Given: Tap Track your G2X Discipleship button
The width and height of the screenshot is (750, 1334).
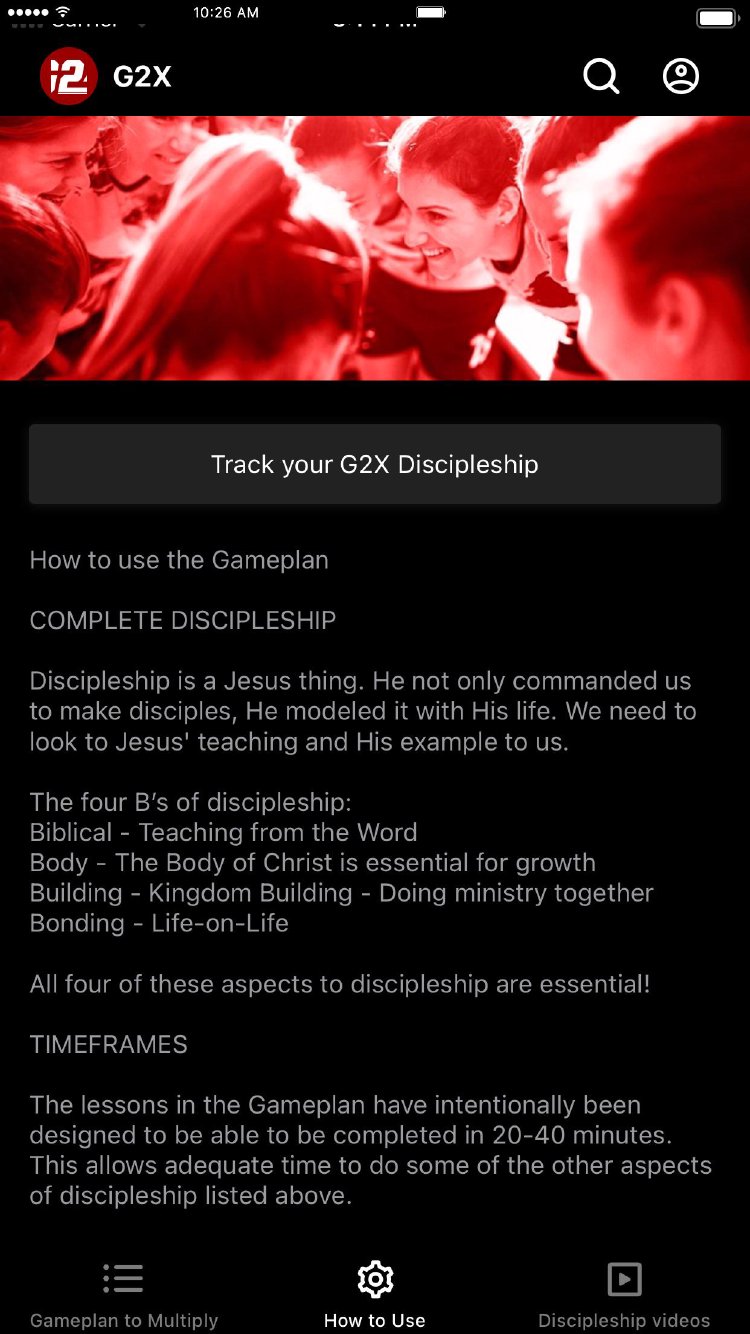Looking at the screenshot, I should click(375, 464).
